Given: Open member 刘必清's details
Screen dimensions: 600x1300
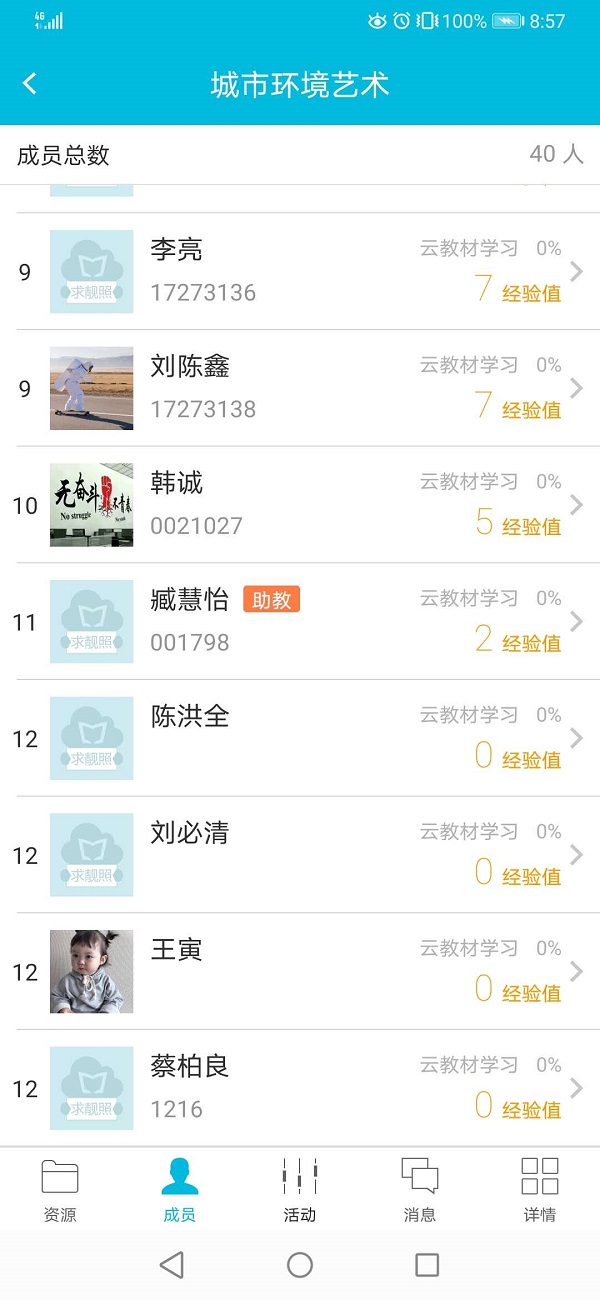Looking at the screenshot, I should coord(300,855).
